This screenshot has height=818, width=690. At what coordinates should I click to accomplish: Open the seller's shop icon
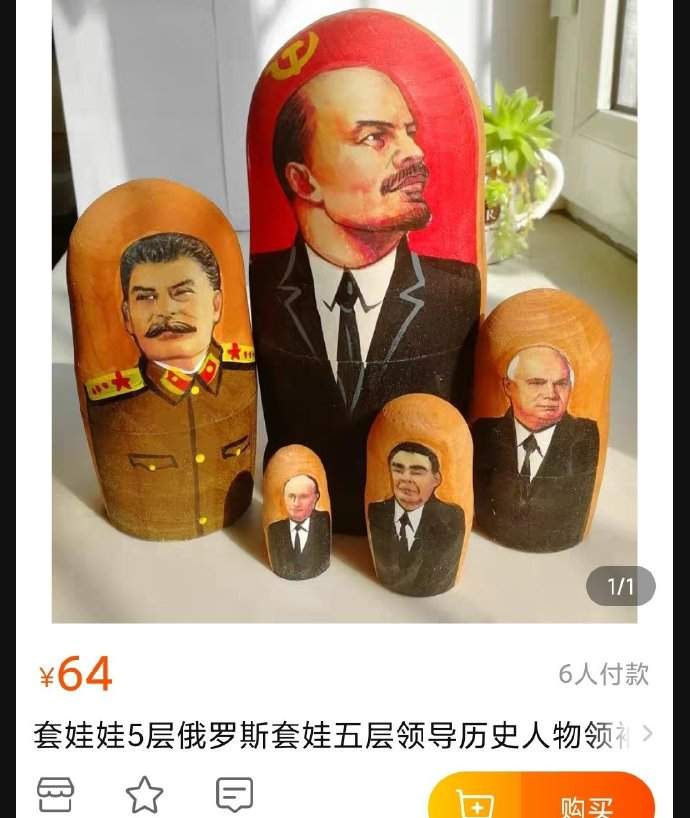point(55,795)
